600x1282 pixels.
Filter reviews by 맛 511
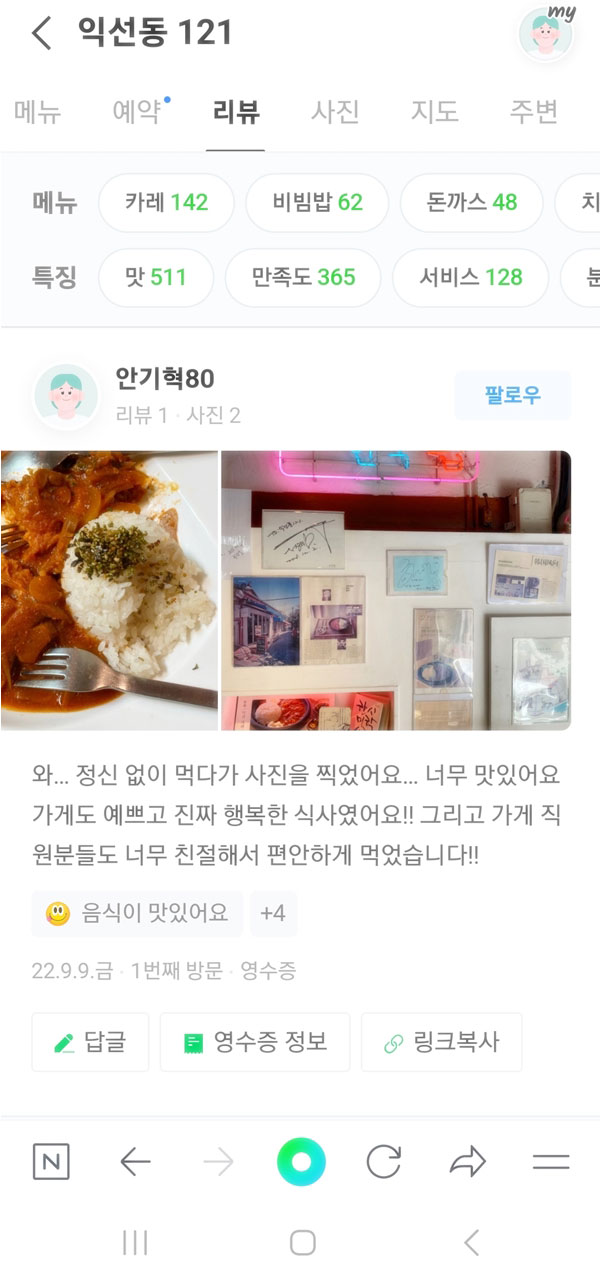156,277
